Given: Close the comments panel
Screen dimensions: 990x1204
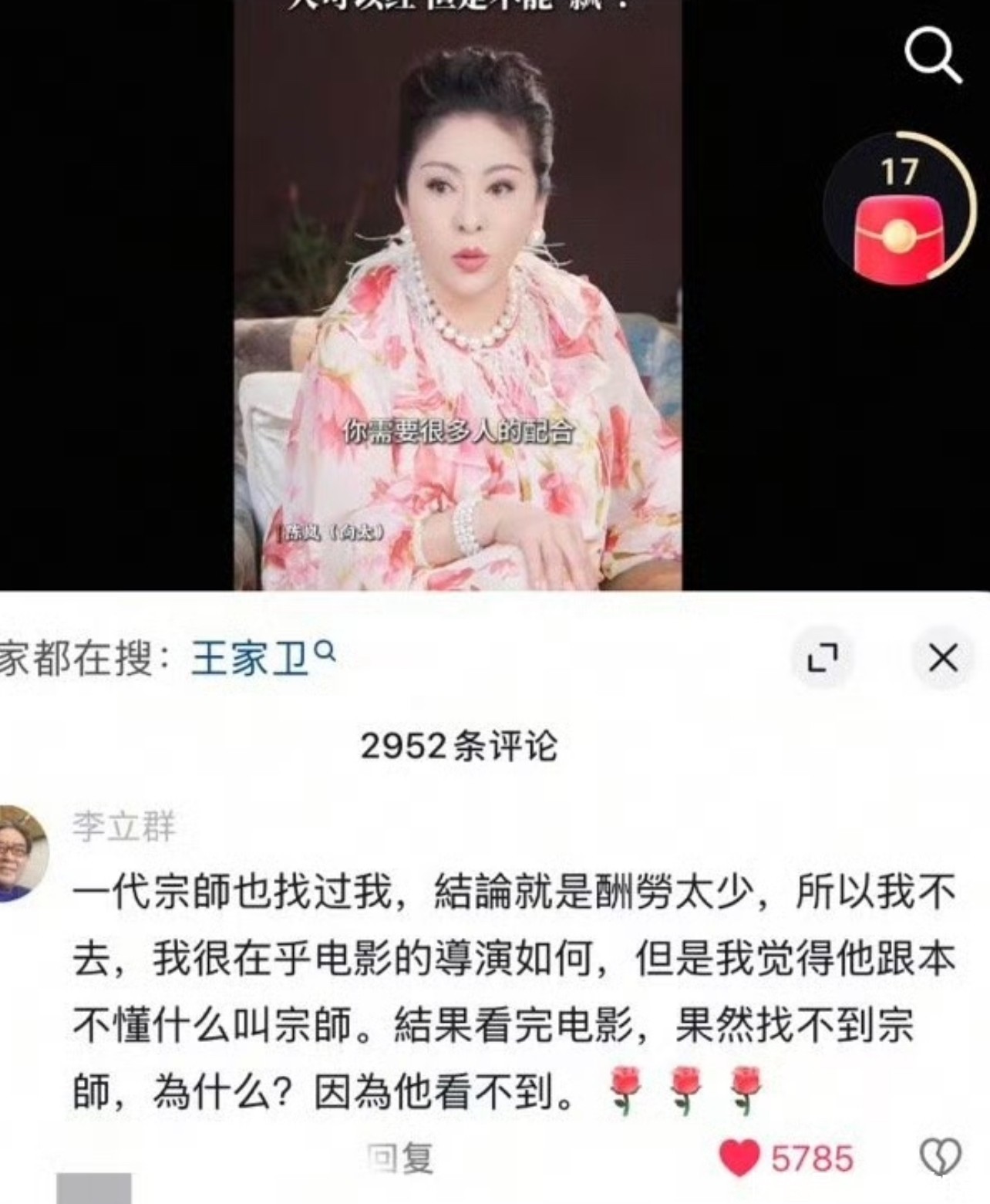Looking at the screenshot, I should pos(942,659).
